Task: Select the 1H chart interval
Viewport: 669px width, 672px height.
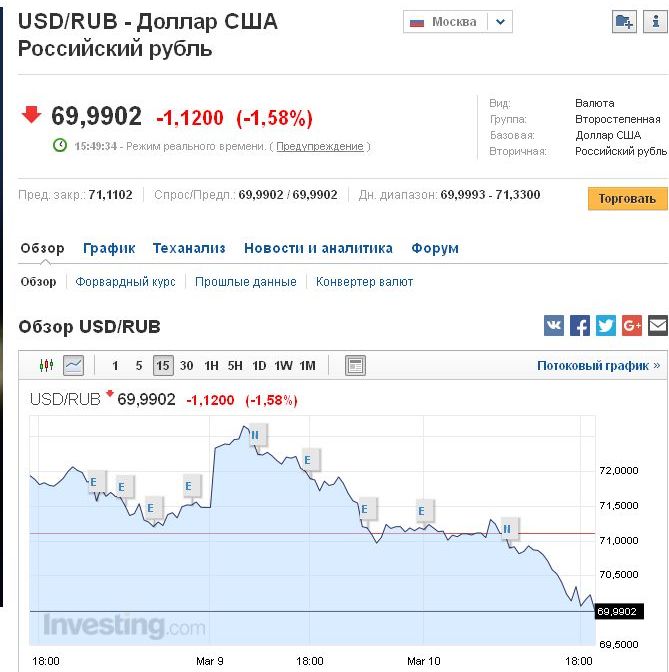Action: click(x=211, y=366)
